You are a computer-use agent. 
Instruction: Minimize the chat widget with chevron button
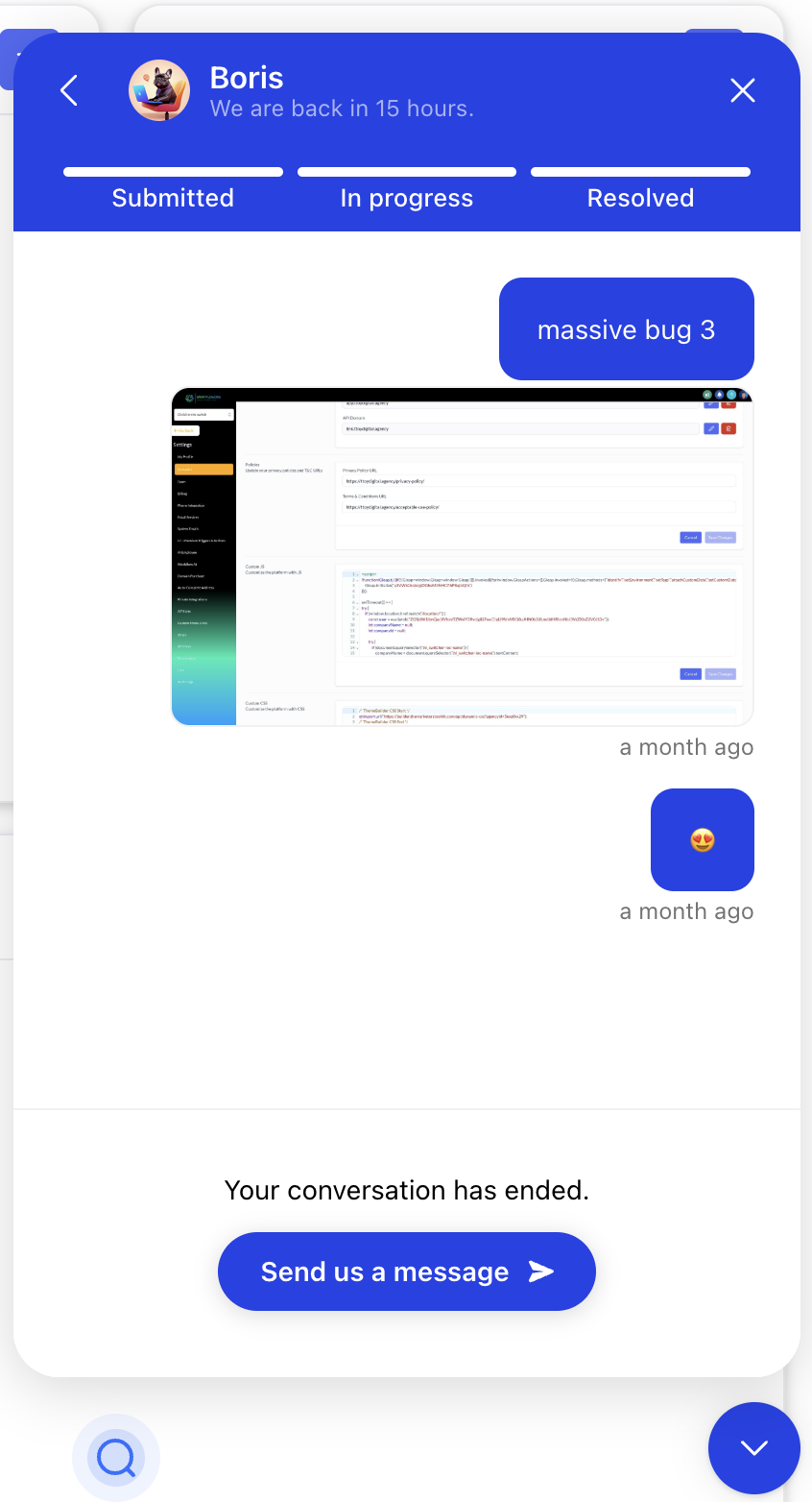point(753,1447)
